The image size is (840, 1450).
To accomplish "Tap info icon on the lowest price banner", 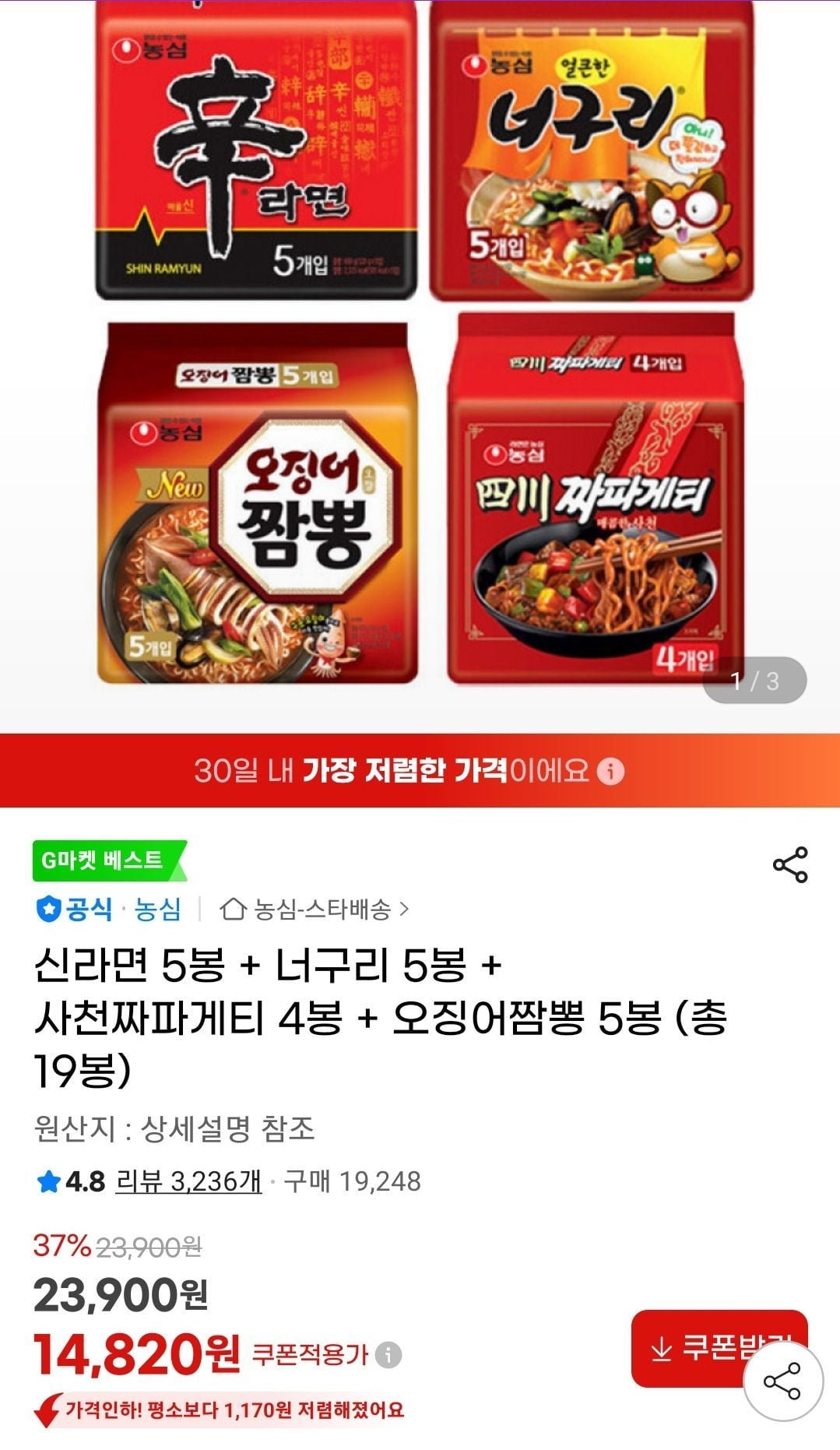I will click(x=610, y=771).
